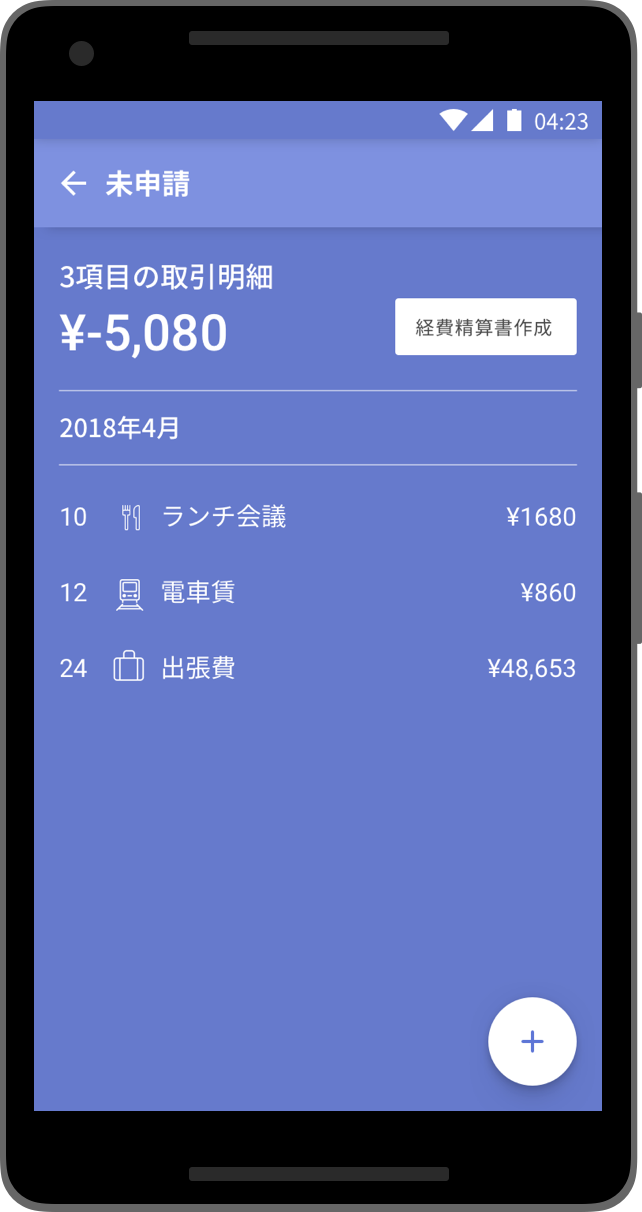Open the ランチ会議 transaction
642x1212 pixels.
click(x=318, y=517)
